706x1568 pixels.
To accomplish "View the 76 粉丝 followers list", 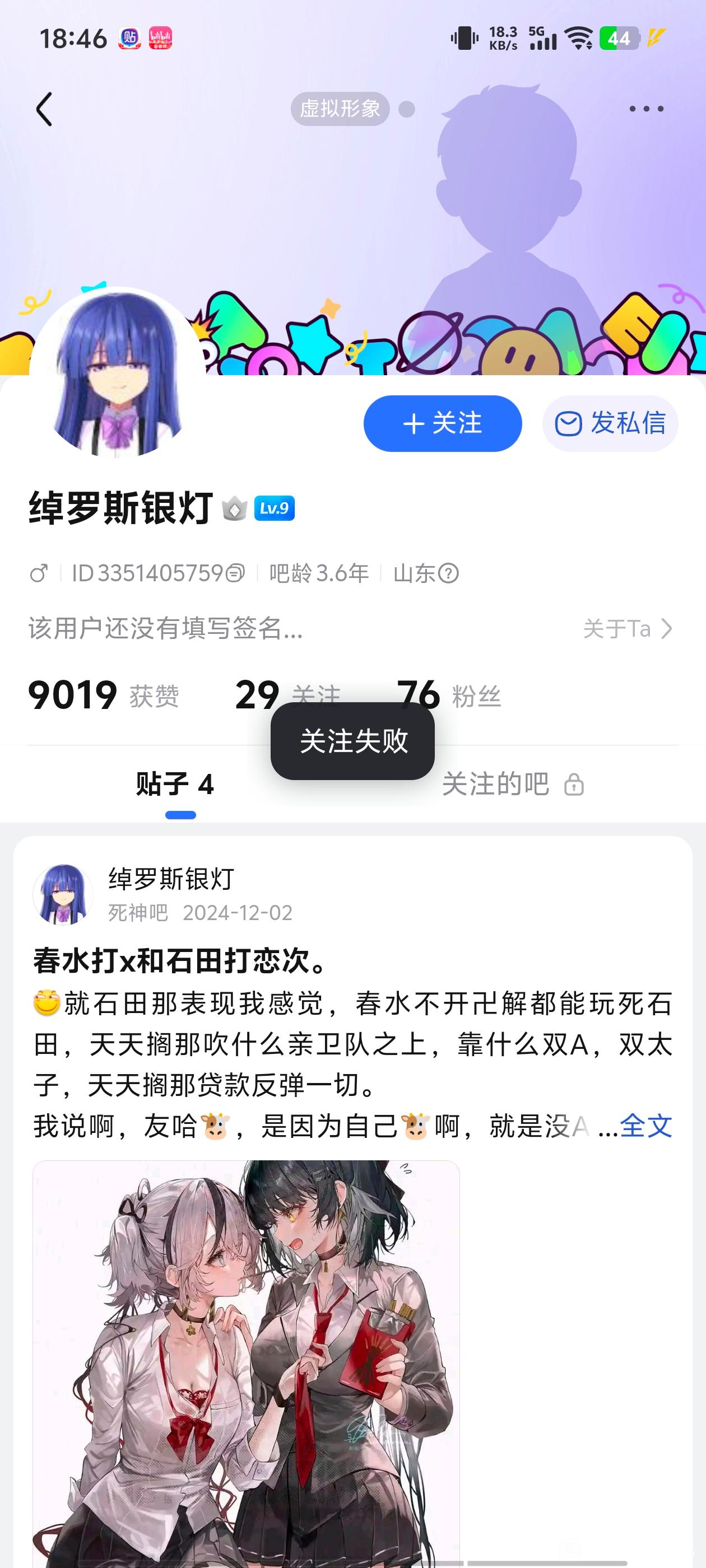I will coord(449,695).
